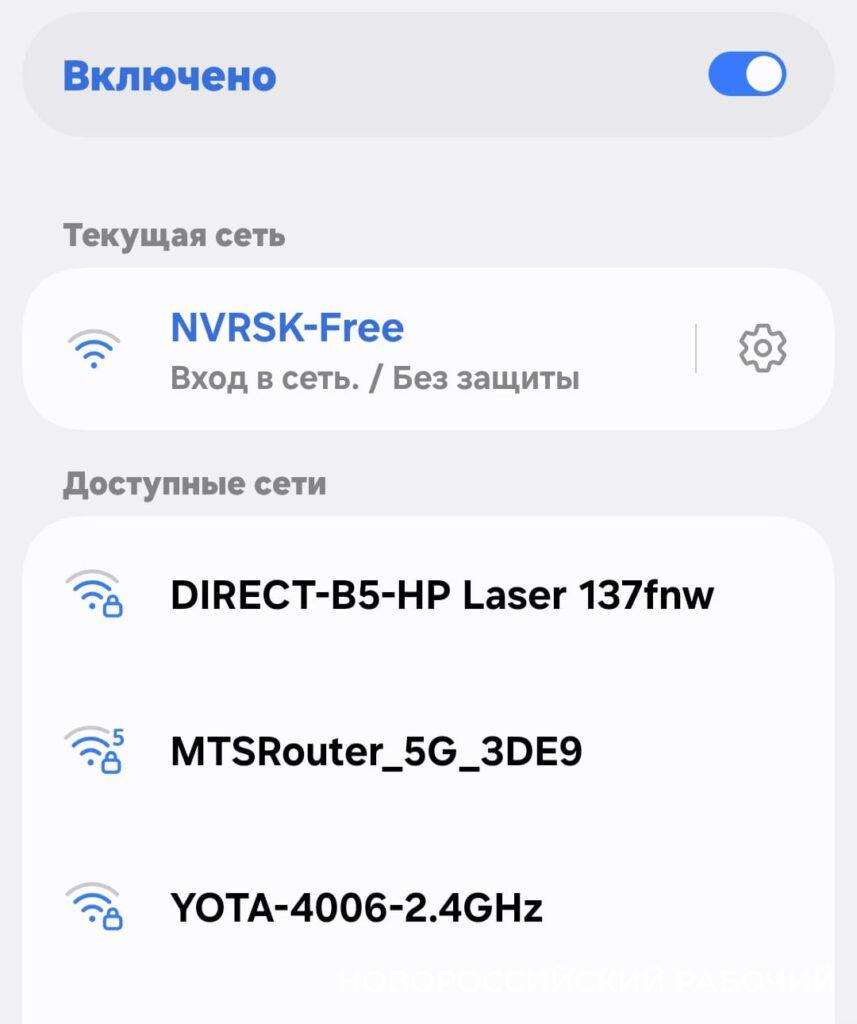Open settings gear for NVRSK-Free
857x1024 pixels.
(762, 348)
